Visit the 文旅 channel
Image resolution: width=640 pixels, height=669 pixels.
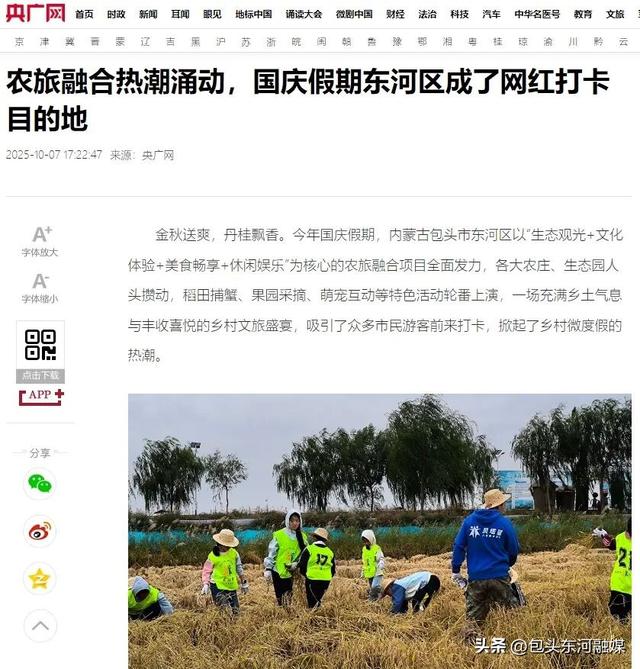pos(615,14)
